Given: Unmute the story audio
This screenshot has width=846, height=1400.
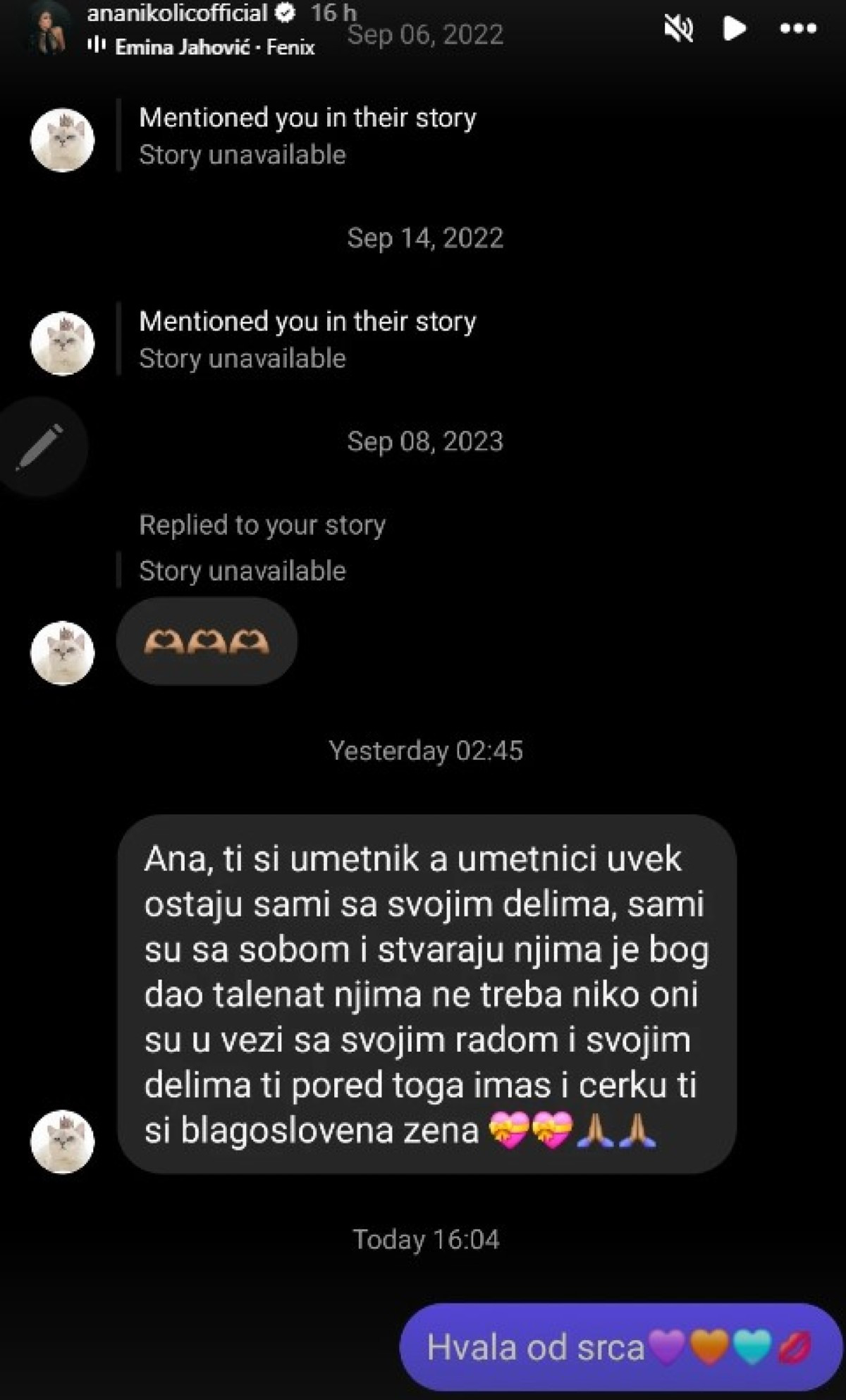Looking at the screenshot, I should click(678, 29).
